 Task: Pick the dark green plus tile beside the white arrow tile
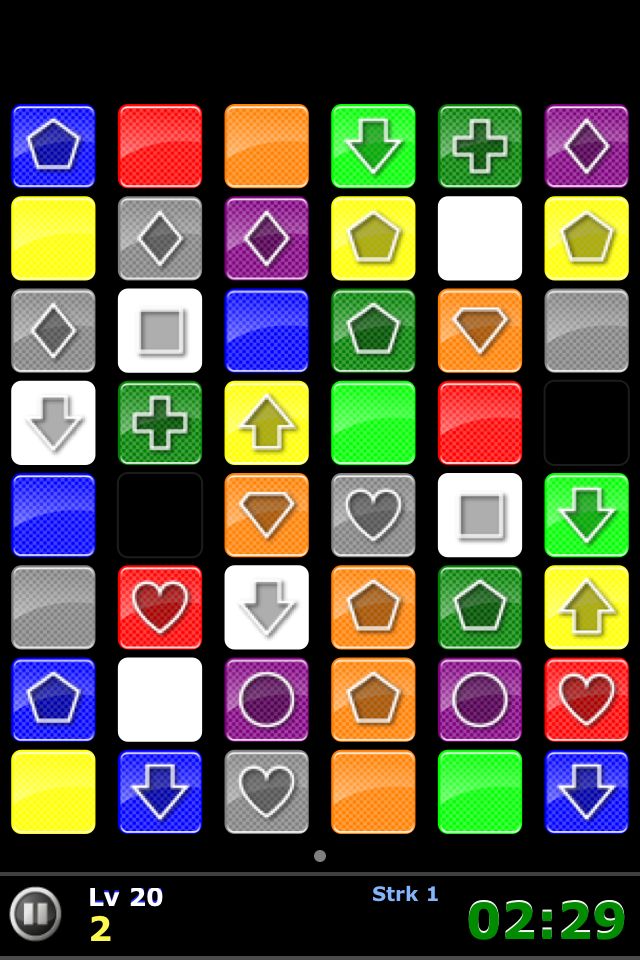point(160,422)
